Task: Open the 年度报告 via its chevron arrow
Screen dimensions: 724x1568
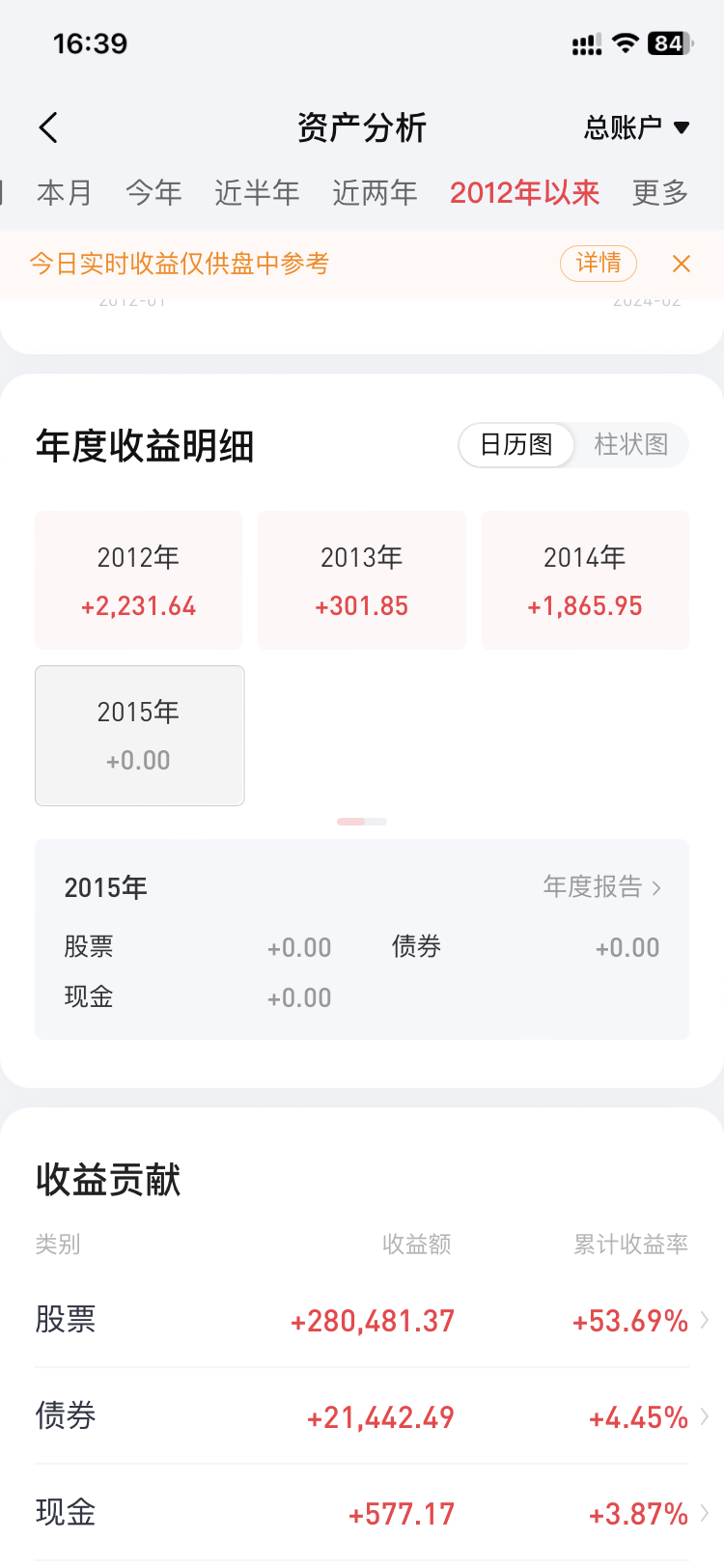Action: 657,887
